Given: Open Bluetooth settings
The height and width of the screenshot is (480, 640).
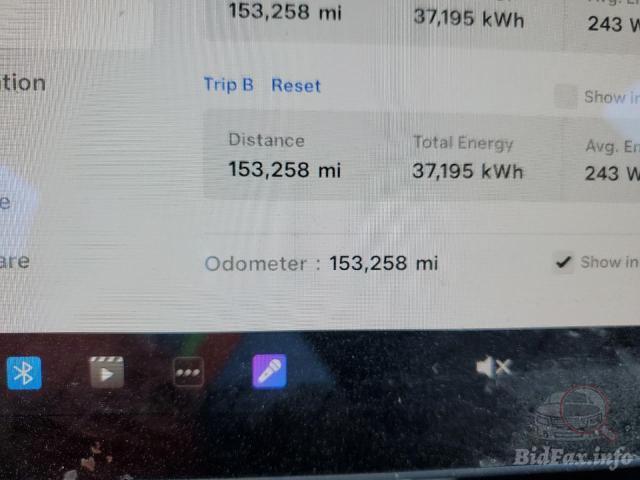Looking at the screenshot, I should point(25,373).
